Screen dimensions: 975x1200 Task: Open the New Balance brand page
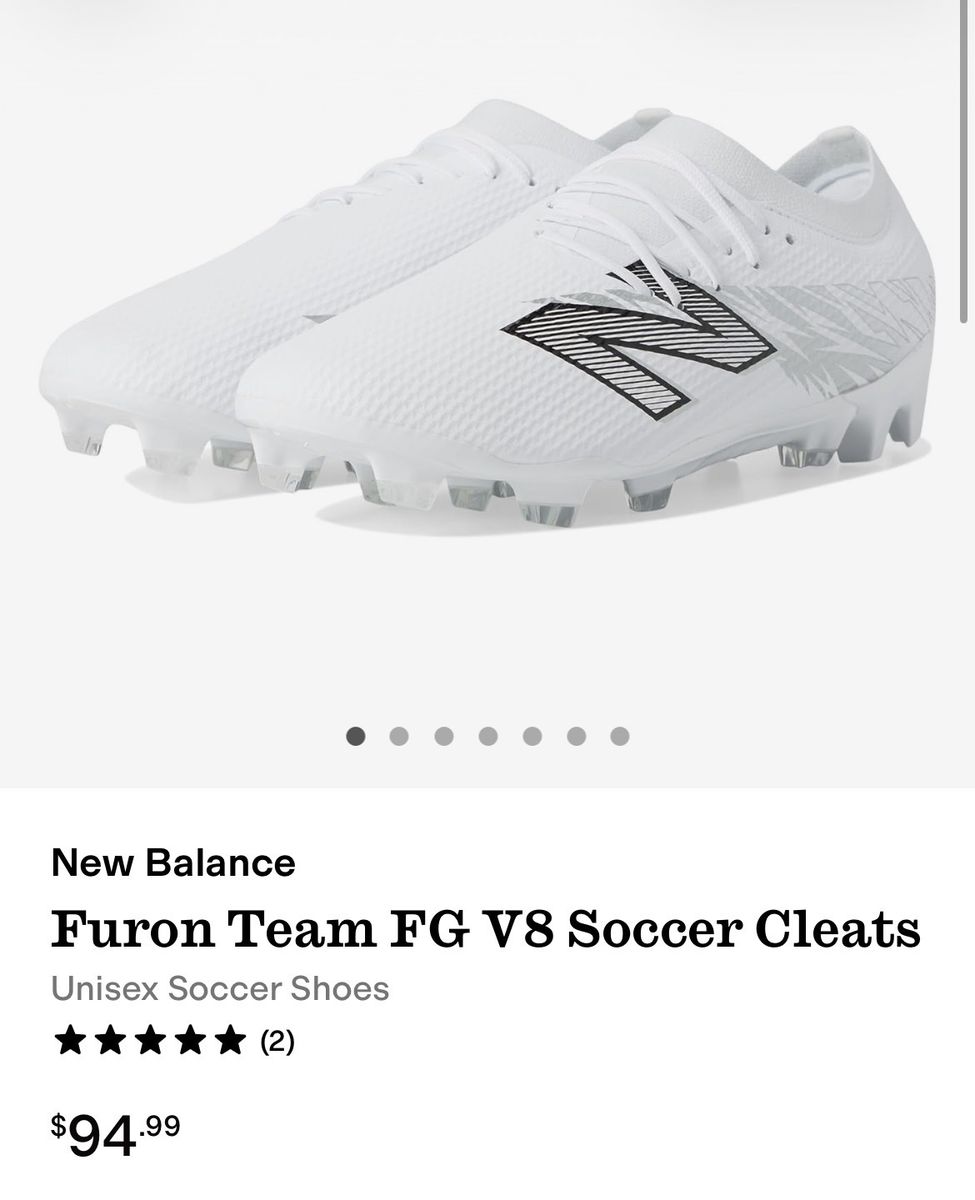pos(173,862)
